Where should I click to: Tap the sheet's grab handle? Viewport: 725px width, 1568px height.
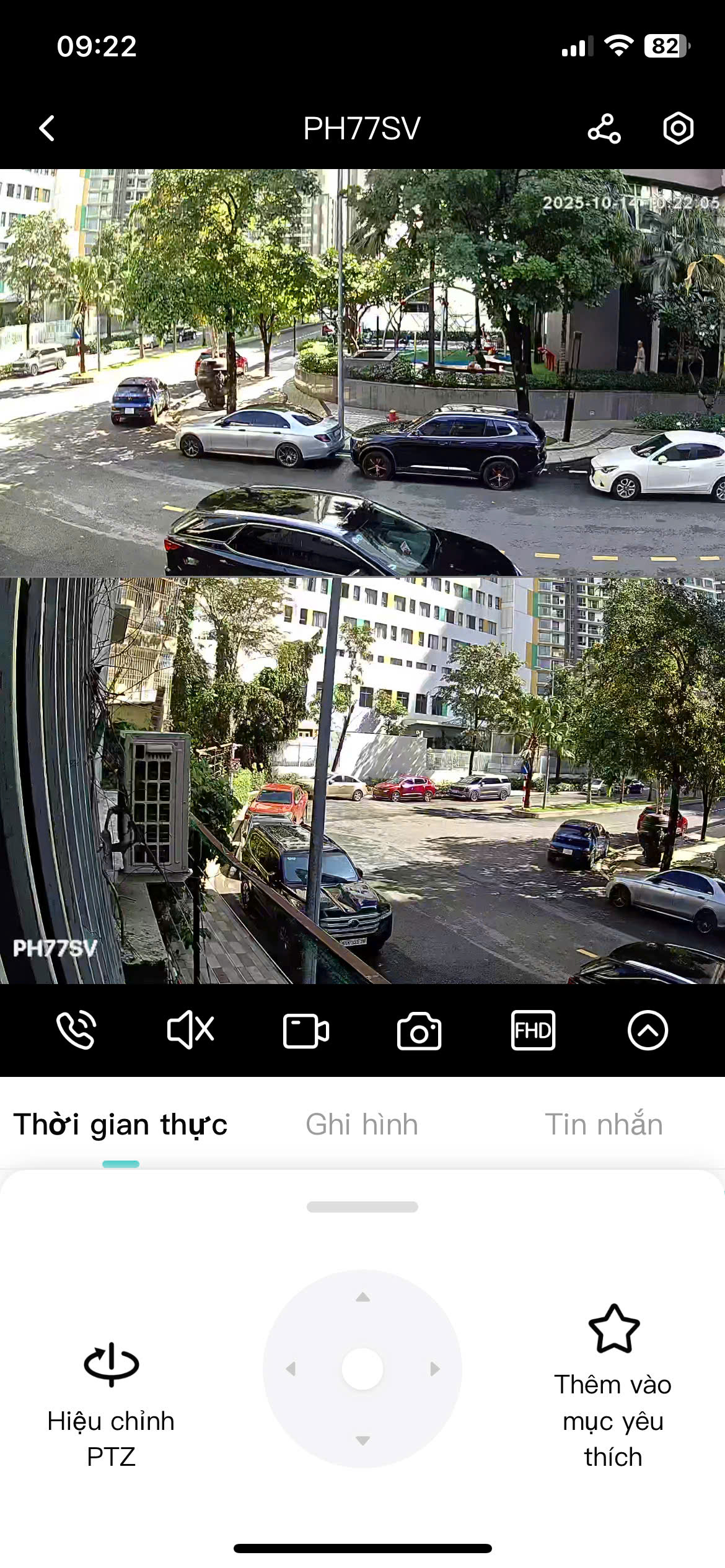pyautogui.click(x=362, y=1206)
